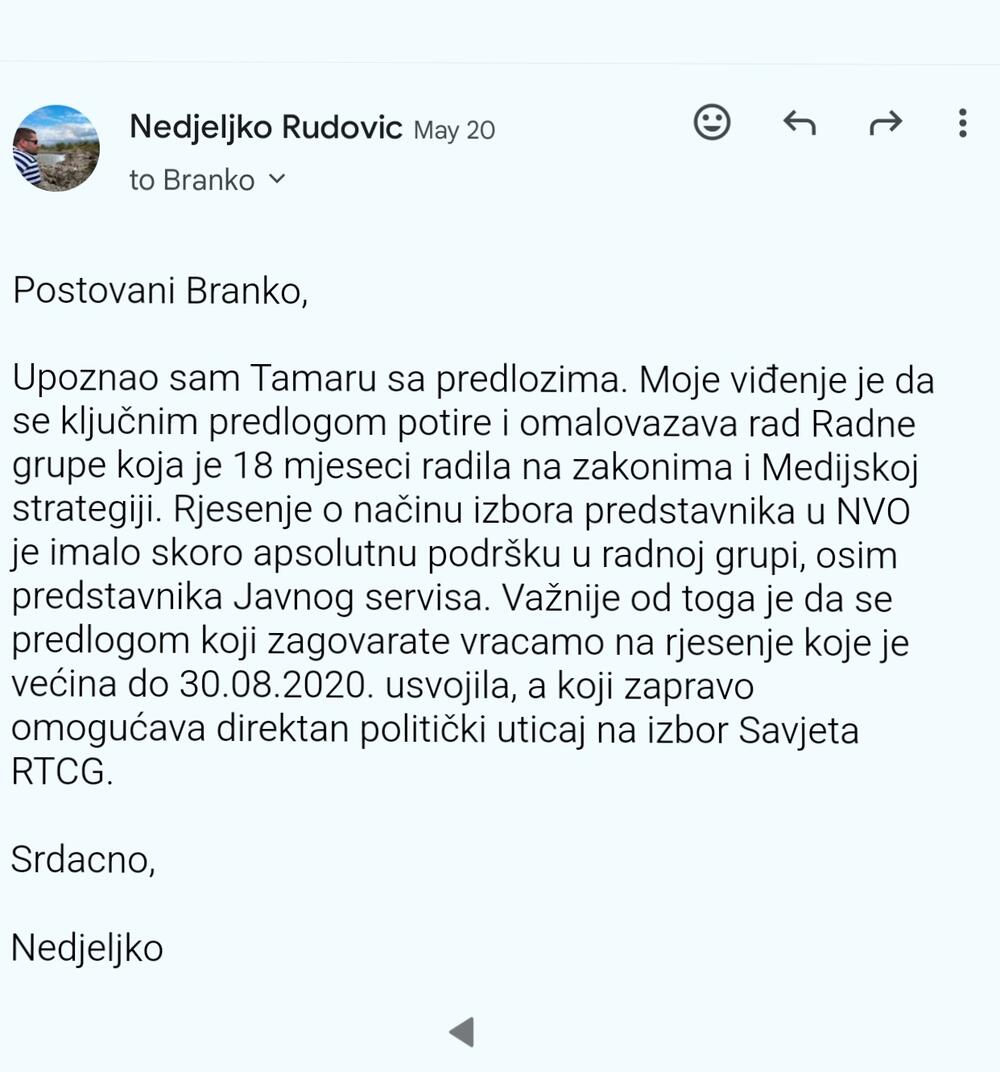
Task: Forward this email message
Action: (885, 123)
